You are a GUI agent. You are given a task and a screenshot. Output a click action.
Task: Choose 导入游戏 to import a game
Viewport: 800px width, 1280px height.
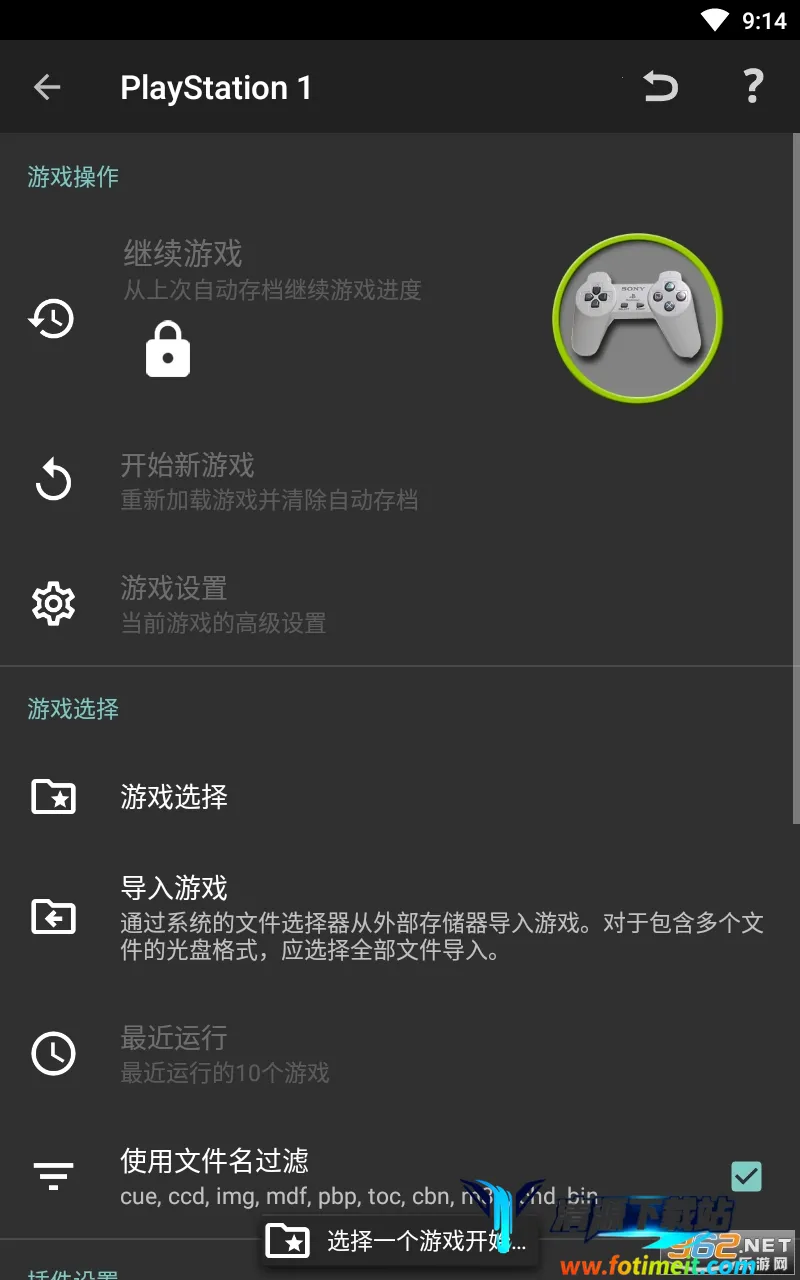pos(400,917)
